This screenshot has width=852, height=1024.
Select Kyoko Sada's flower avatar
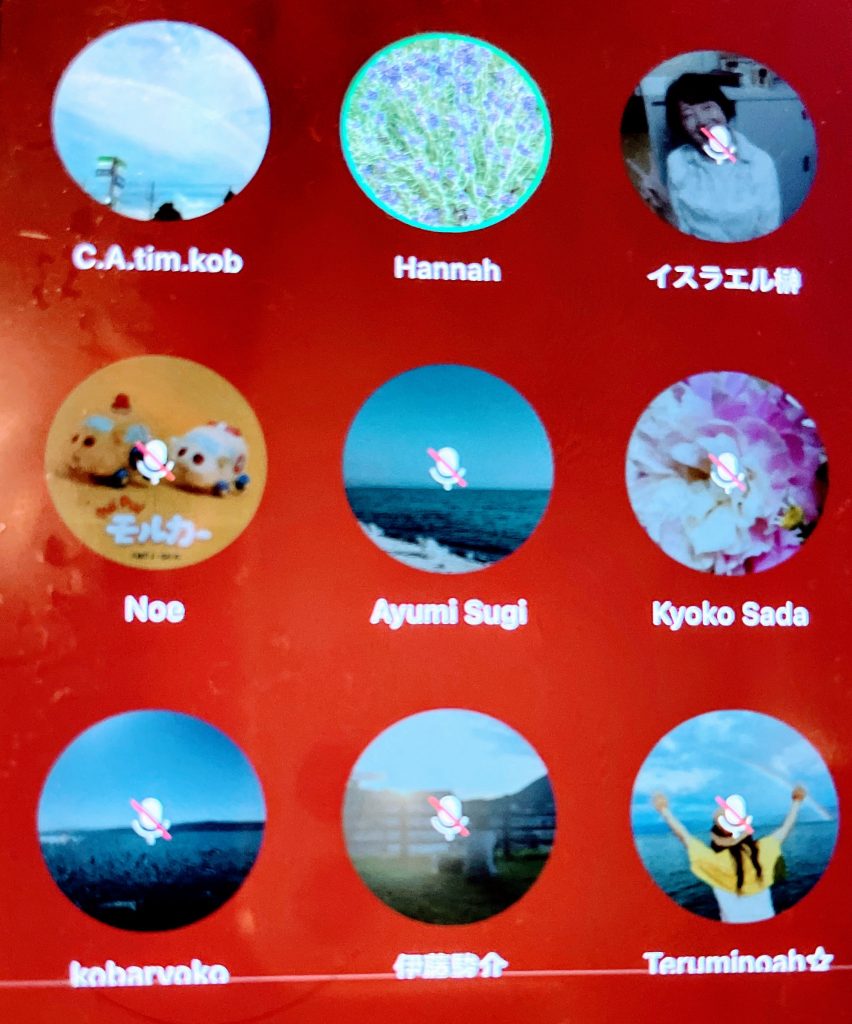[x=727, y=473]
